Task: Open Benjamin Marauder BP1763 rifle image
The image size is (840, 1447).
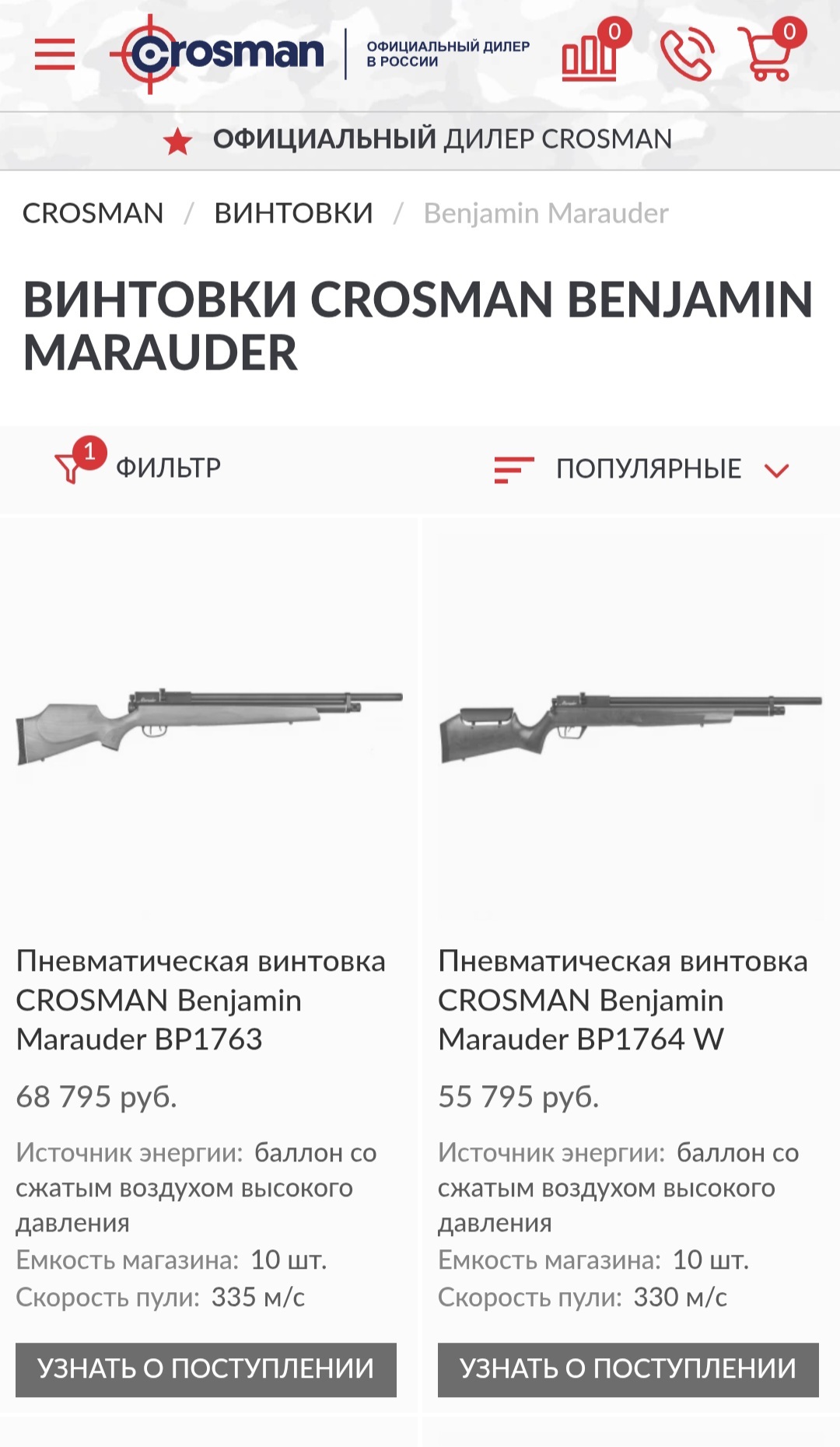Action: coord(208,725)
